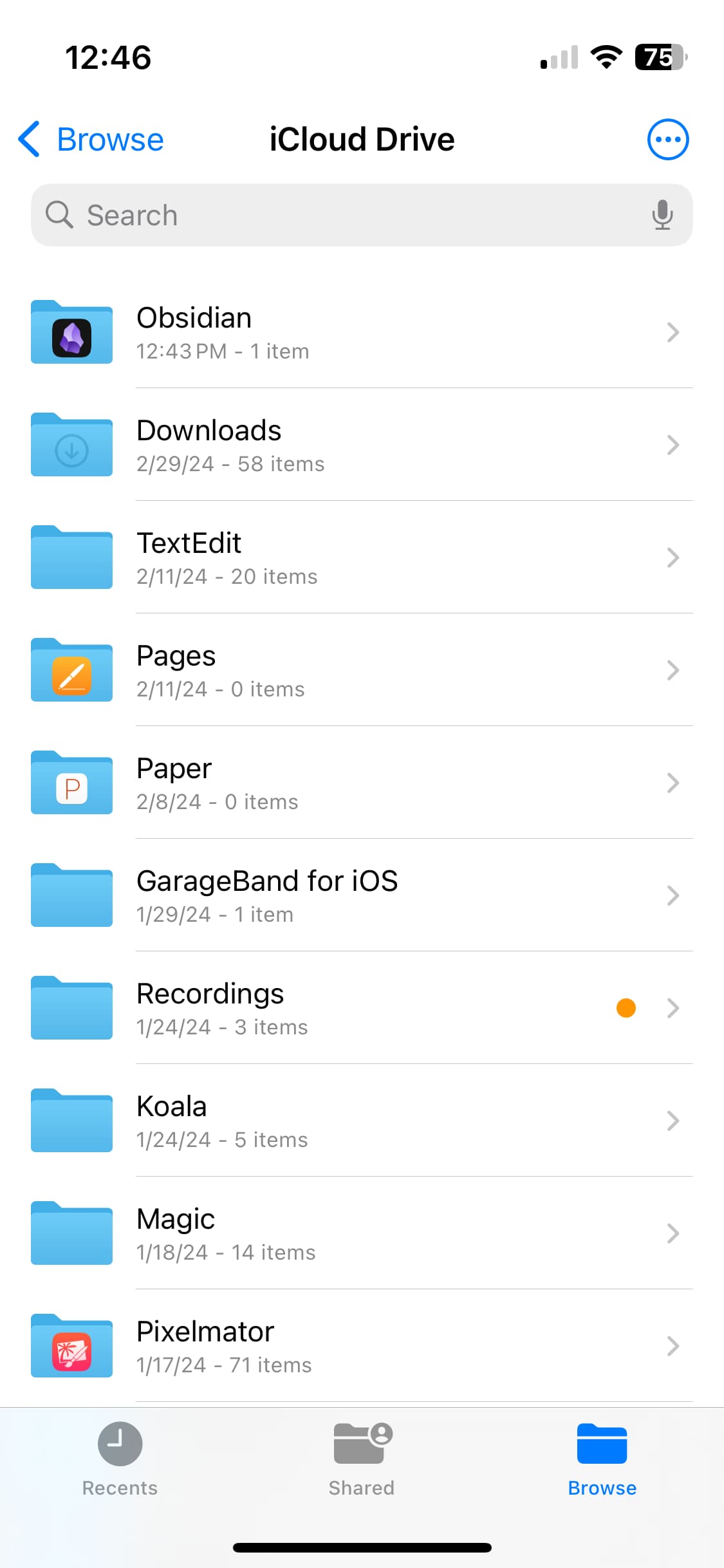Image resolution: width=724 pixels, height=1568 pixels.
Task: Switch to the Shared tab
Action: [x=362, y=1459]
